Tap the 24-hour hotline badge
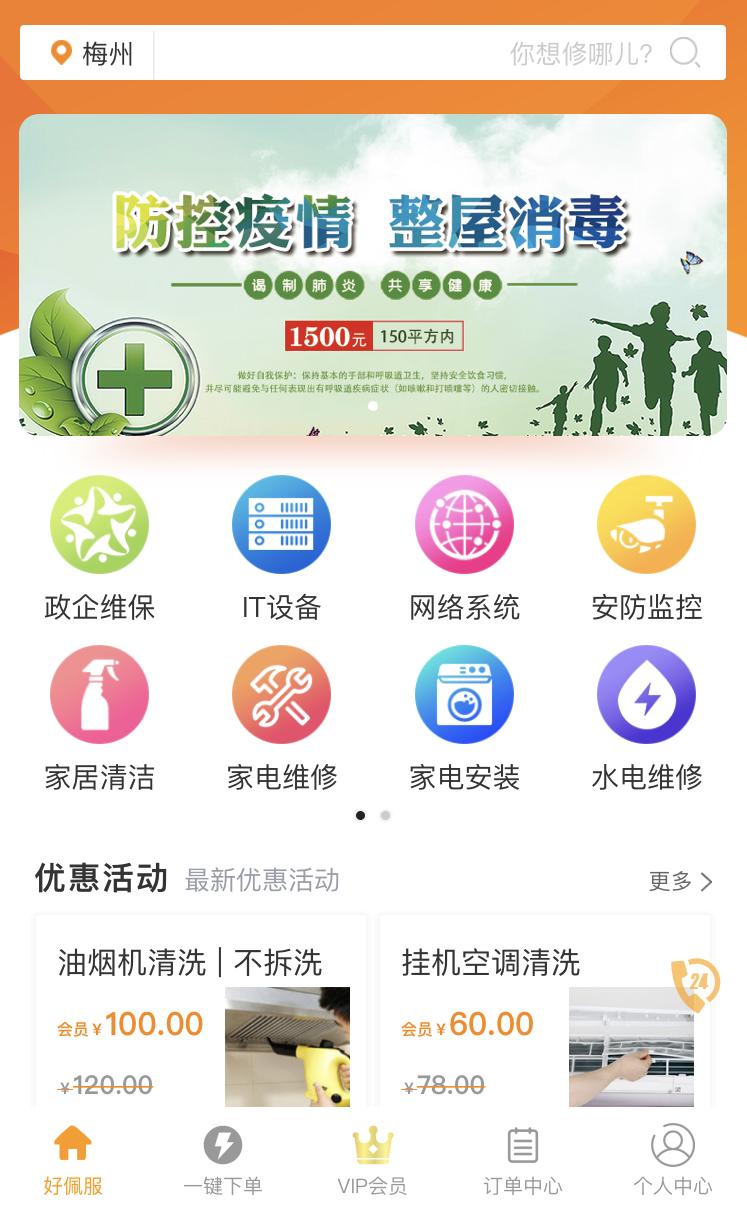This screenshot has width=747, height=1205. pyautogui.click(x=697, y=985)
